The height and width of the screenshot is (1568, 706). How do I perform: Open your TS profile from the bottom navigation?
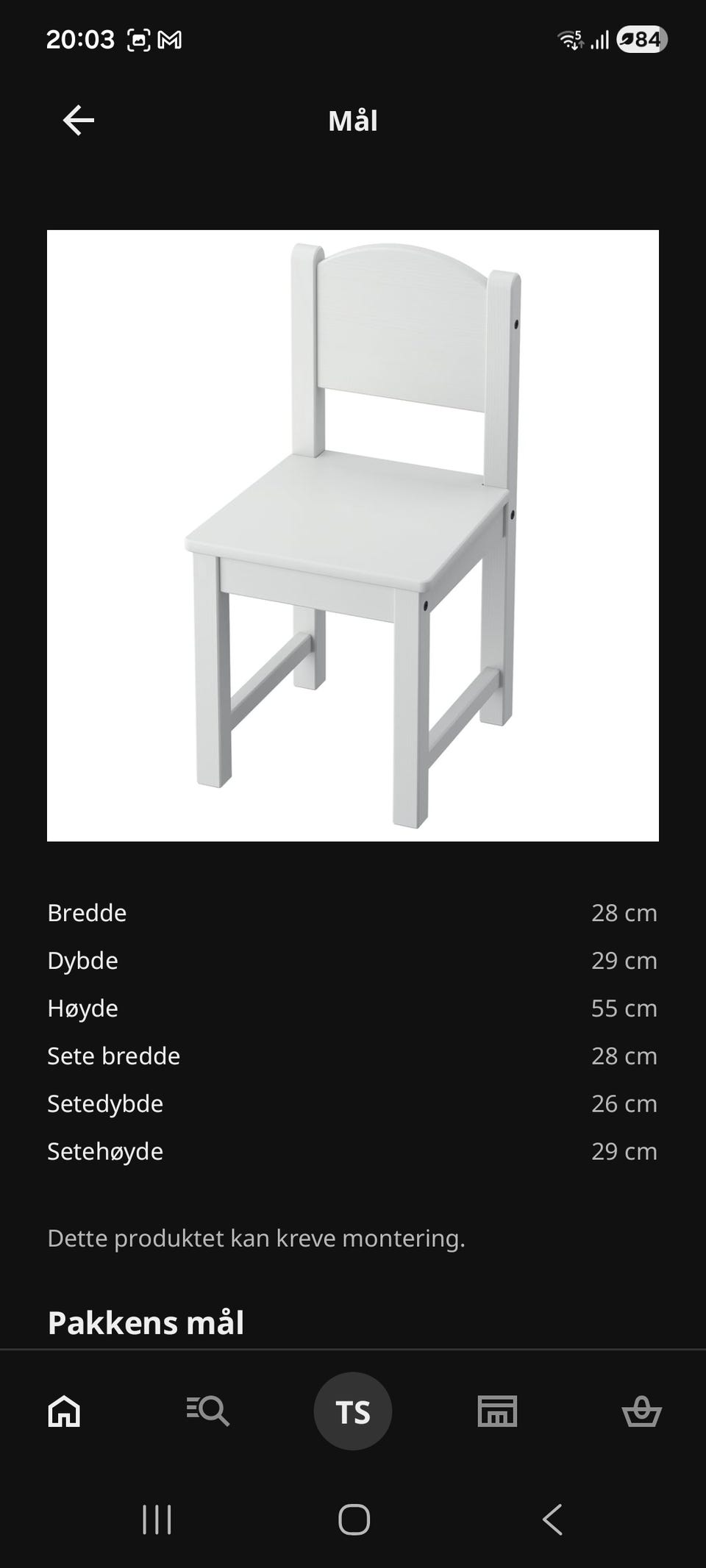[x=353, y=1411]
